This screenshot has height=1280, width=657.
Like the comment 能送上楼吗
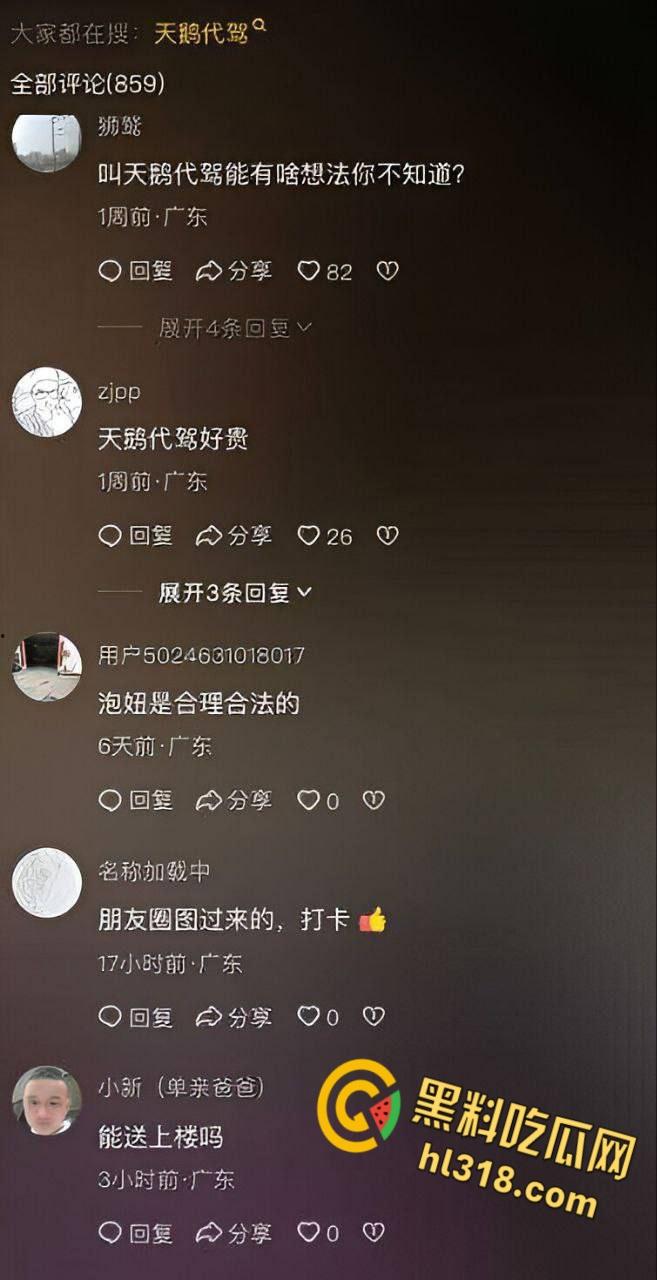(310, 1232)
